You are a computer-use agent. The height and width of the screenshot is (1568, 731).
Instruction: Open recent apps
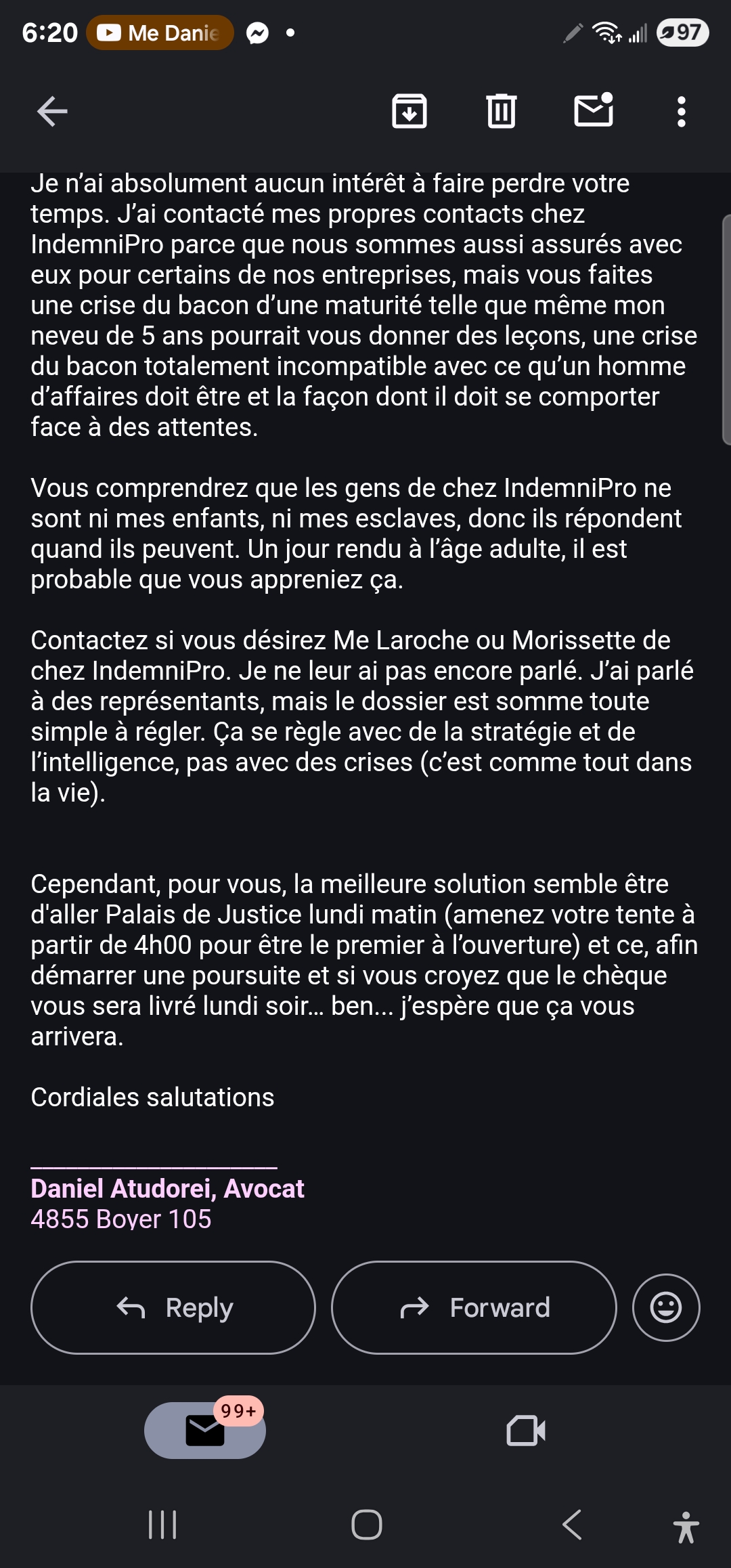click(x=162, y=1525)
